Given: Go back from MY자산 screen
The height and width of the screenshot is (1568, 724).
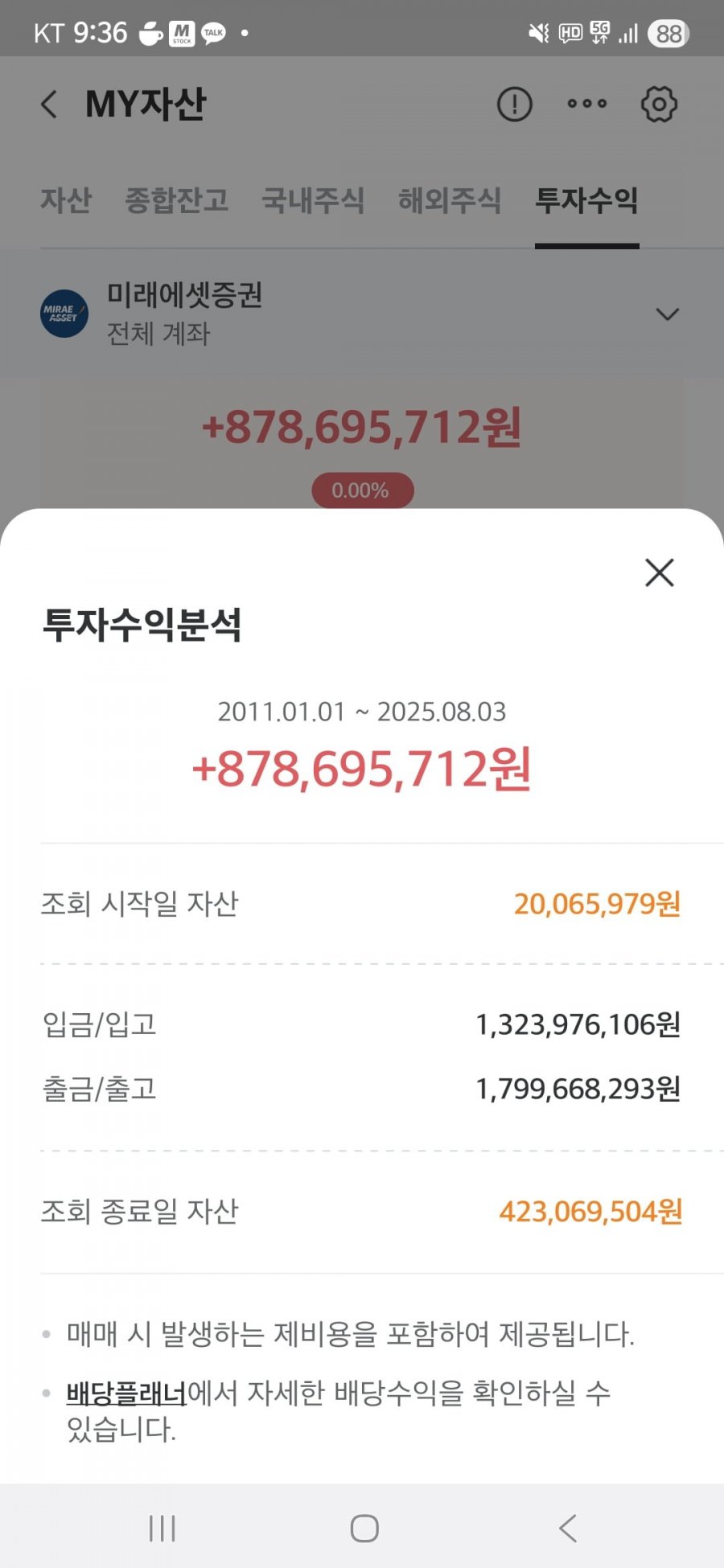Looking at the screenshot, I should [x=50, y=105].
